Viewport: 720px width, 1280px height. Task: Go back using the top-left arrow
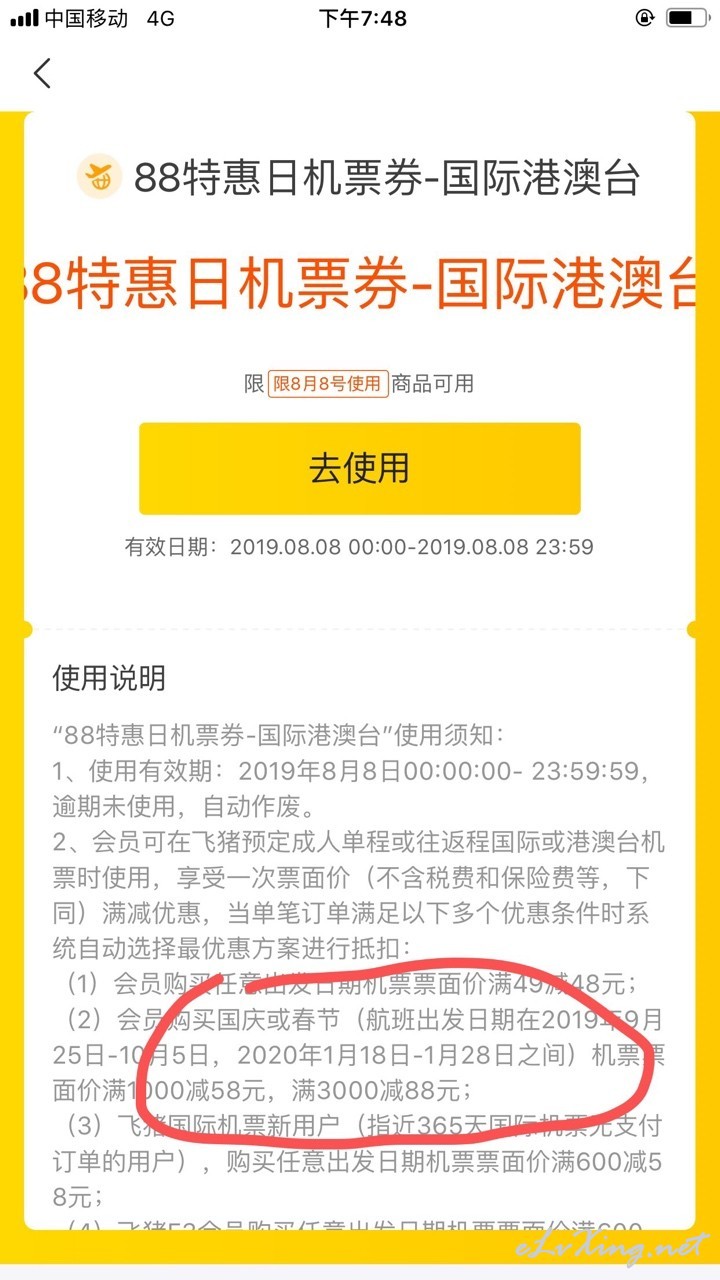[42, 73]
